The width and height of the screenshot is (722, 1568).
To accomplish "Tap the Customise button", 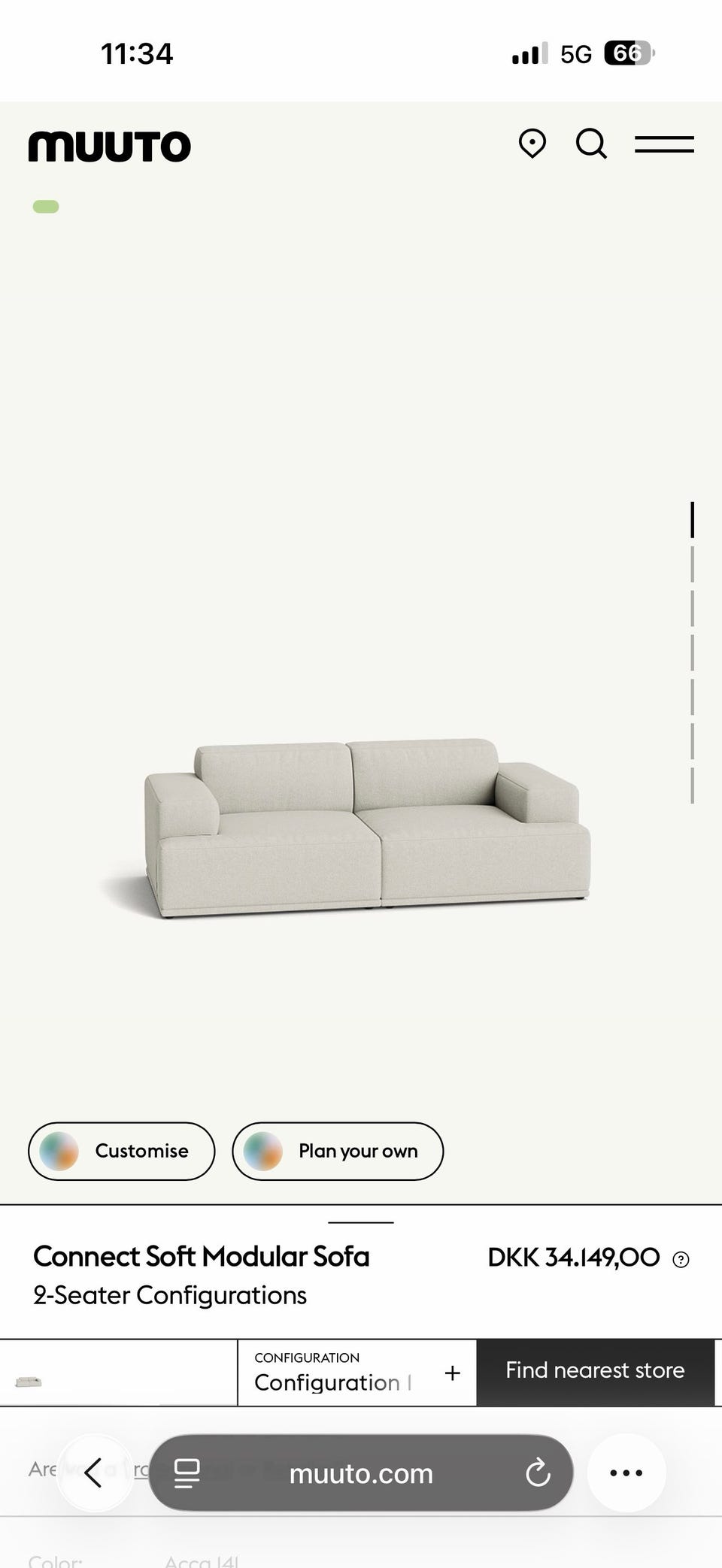I will (122, 1151).
